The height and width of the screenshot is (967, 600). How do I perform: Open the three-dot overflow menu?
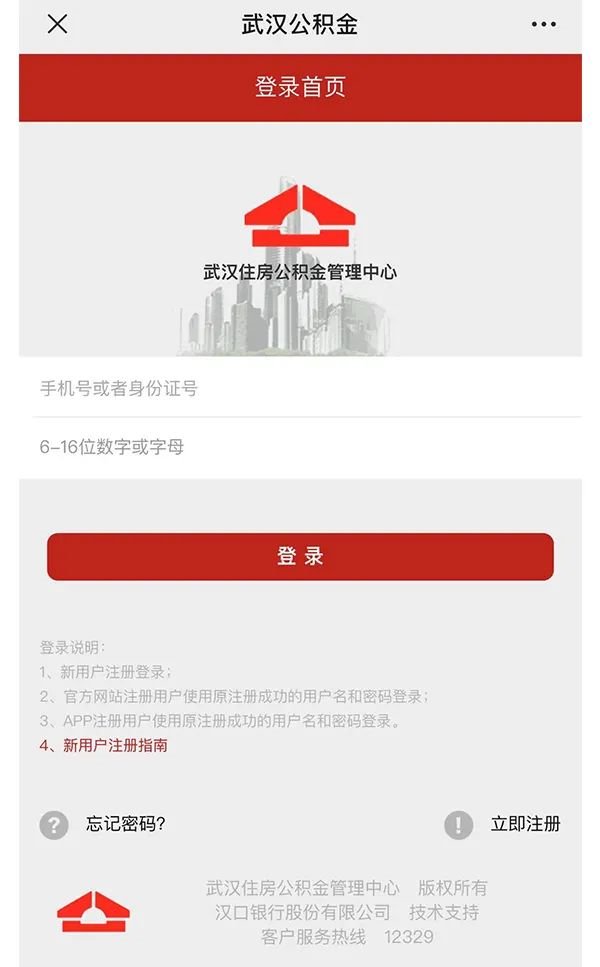(x=543, y=25)
